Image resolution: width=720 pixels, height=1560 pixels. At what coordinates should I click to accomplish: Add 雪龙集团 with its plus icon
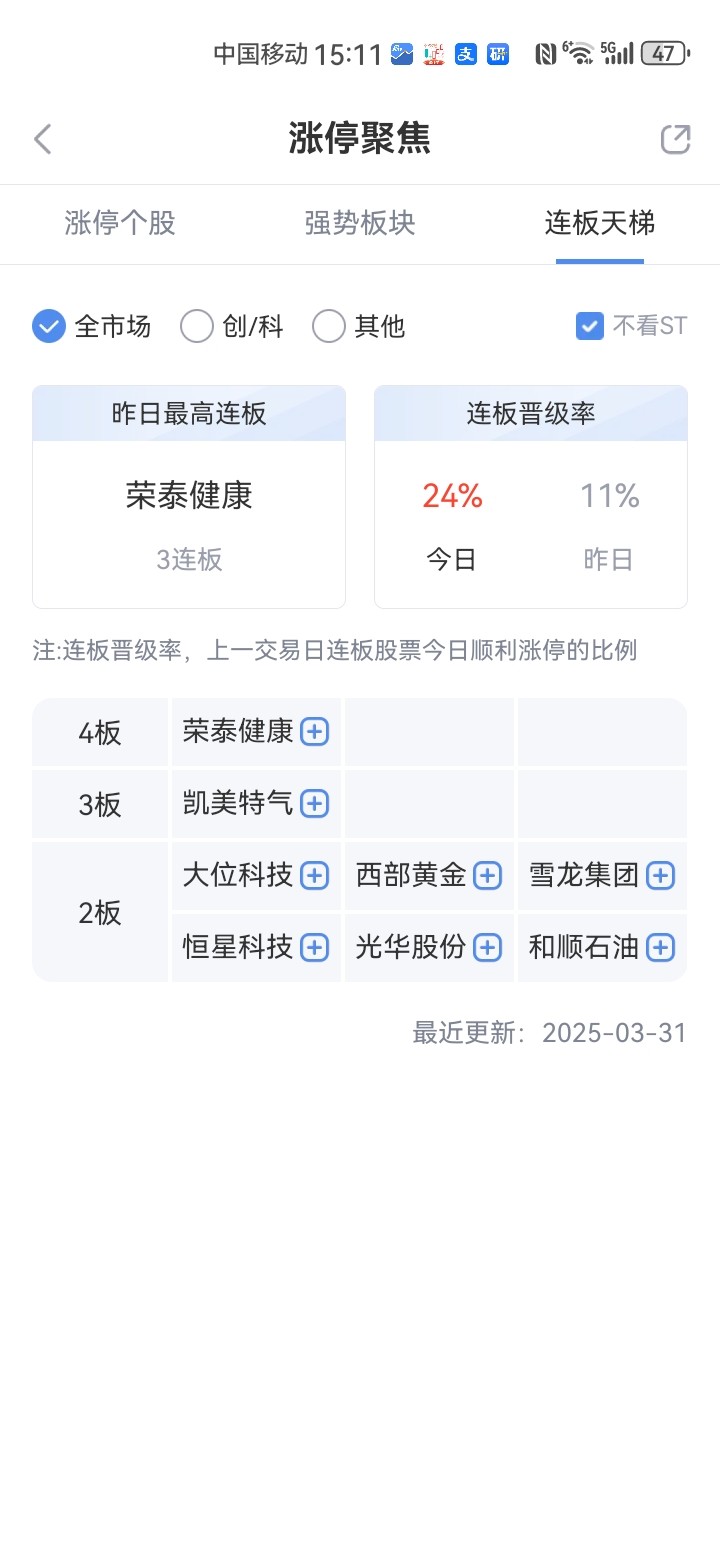660,876
